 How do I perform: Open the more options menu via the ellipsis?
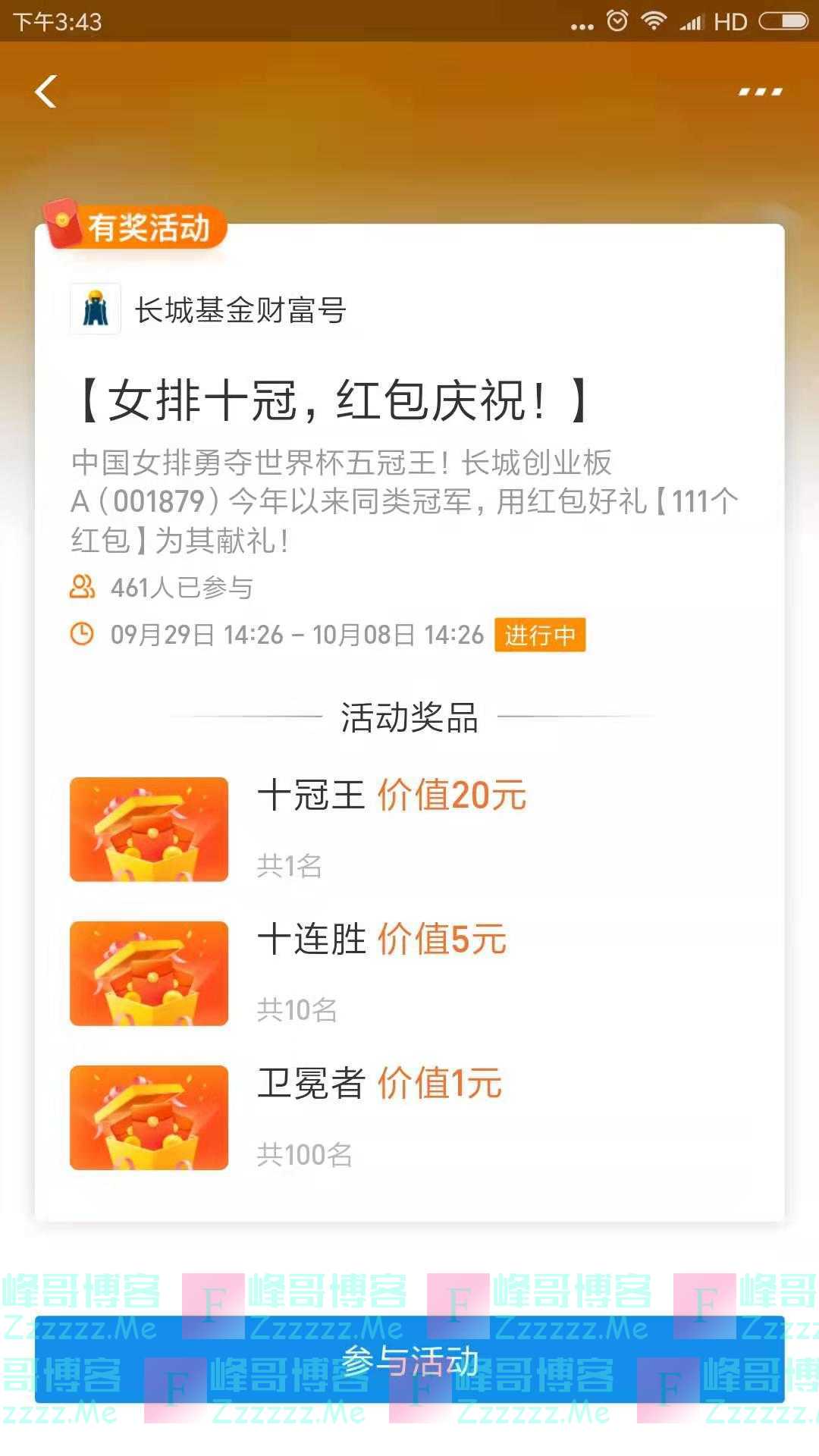757,90
